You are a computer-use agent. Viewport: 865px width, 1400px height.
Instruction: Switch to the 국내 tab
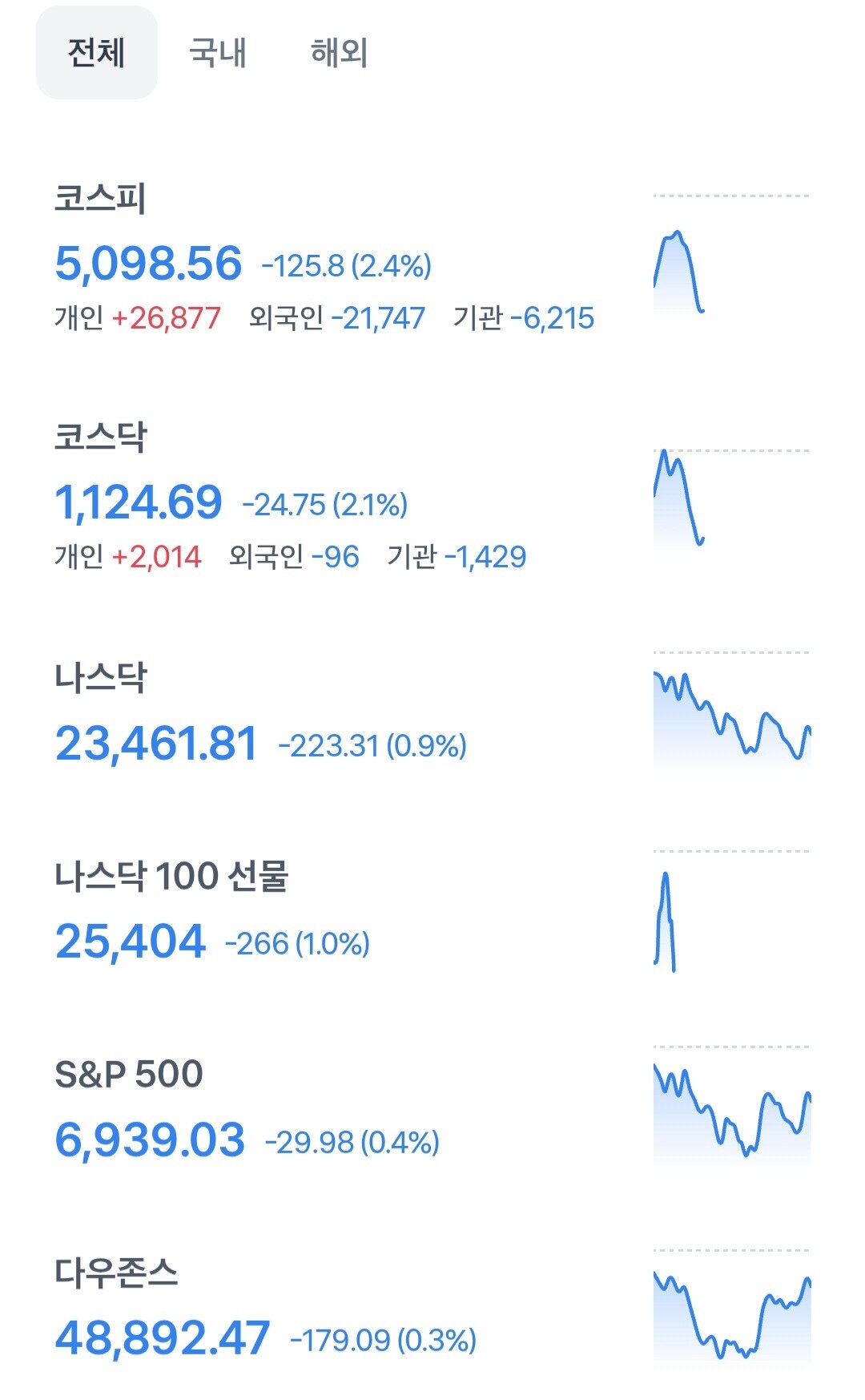click(218, 53)
